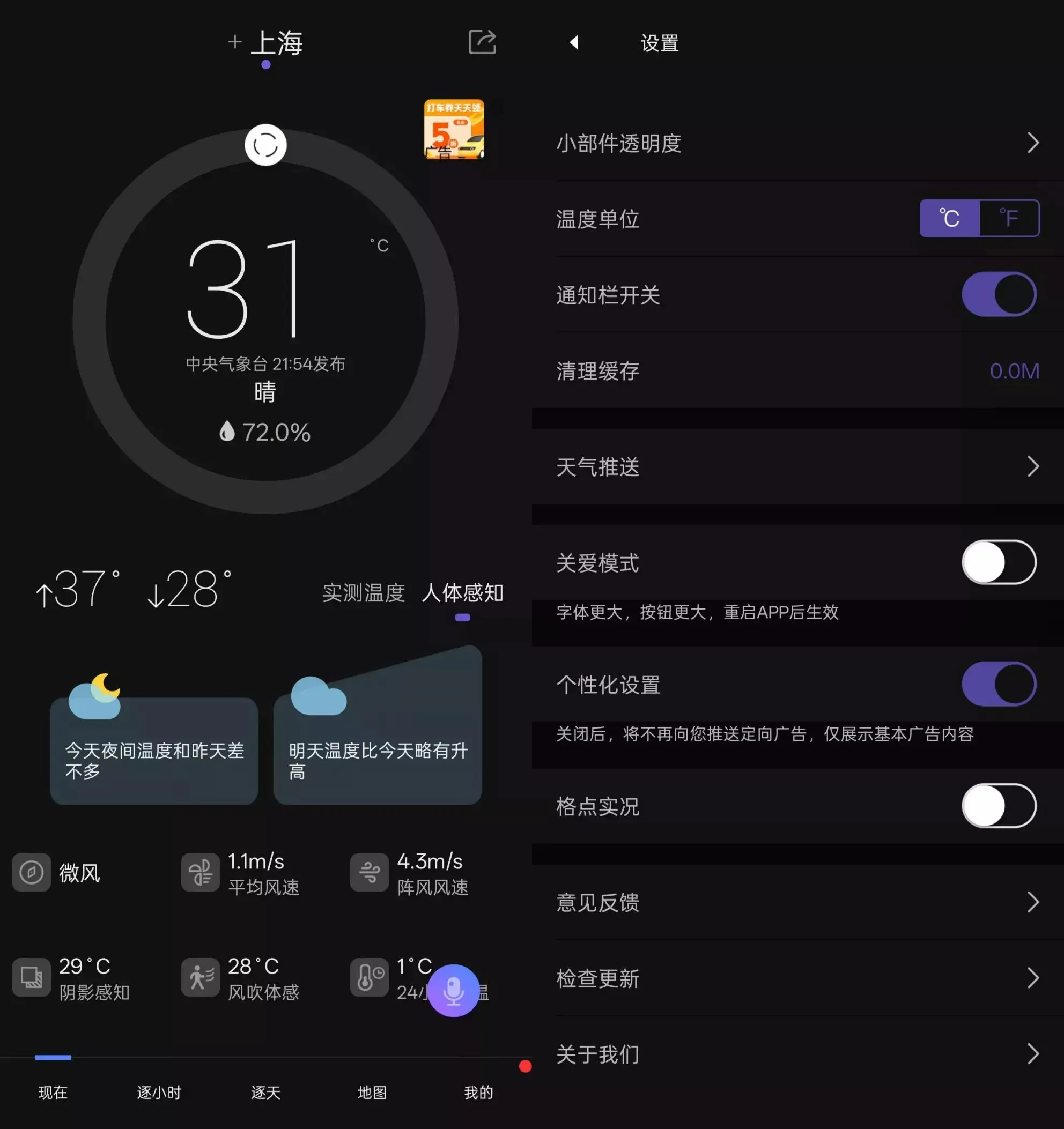1064x1129 pixels.
Task: Enable 关爱模式 large font mode
Action: tap(998, 561)
